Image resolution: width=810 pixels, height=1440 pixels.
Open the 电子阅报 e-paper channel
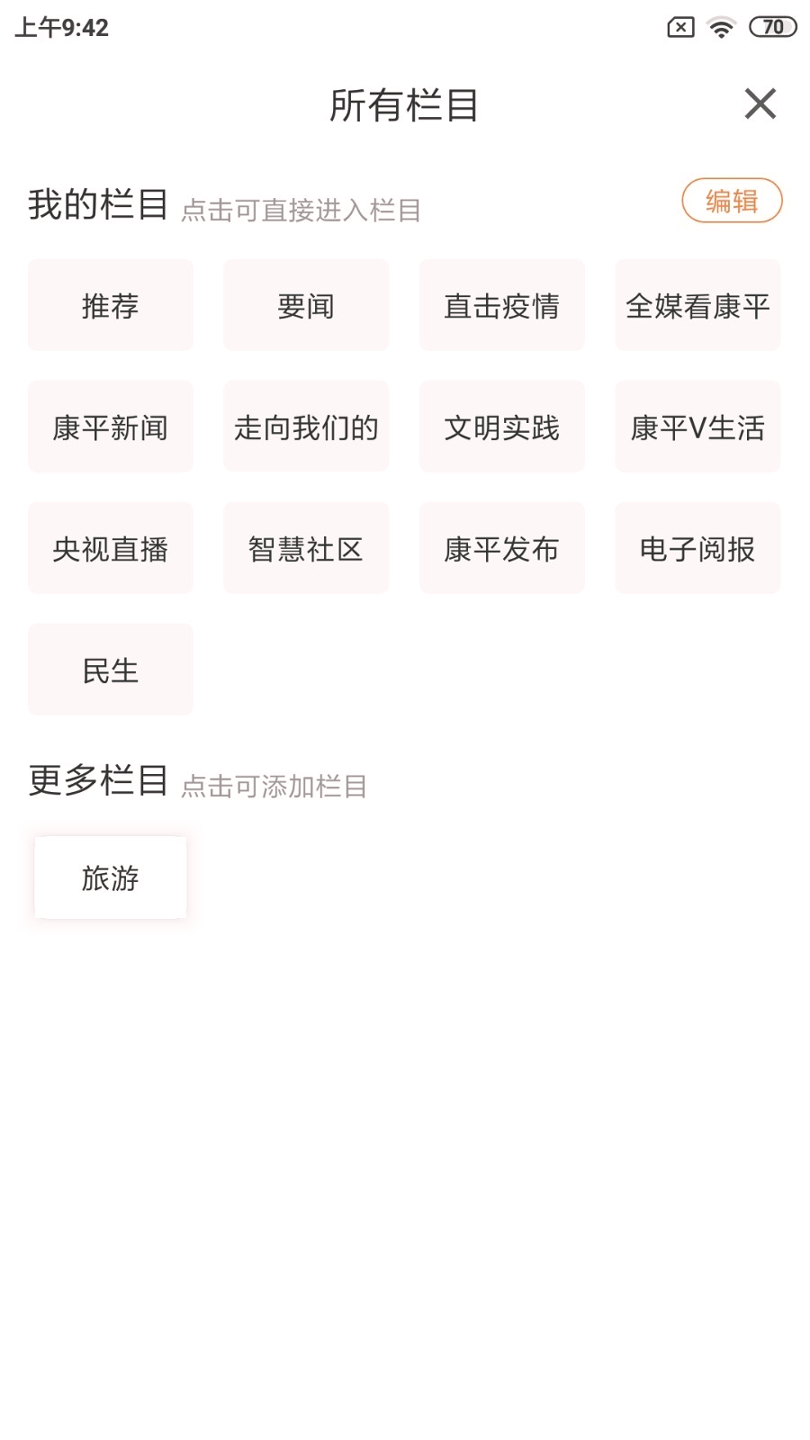coord(697,548)
